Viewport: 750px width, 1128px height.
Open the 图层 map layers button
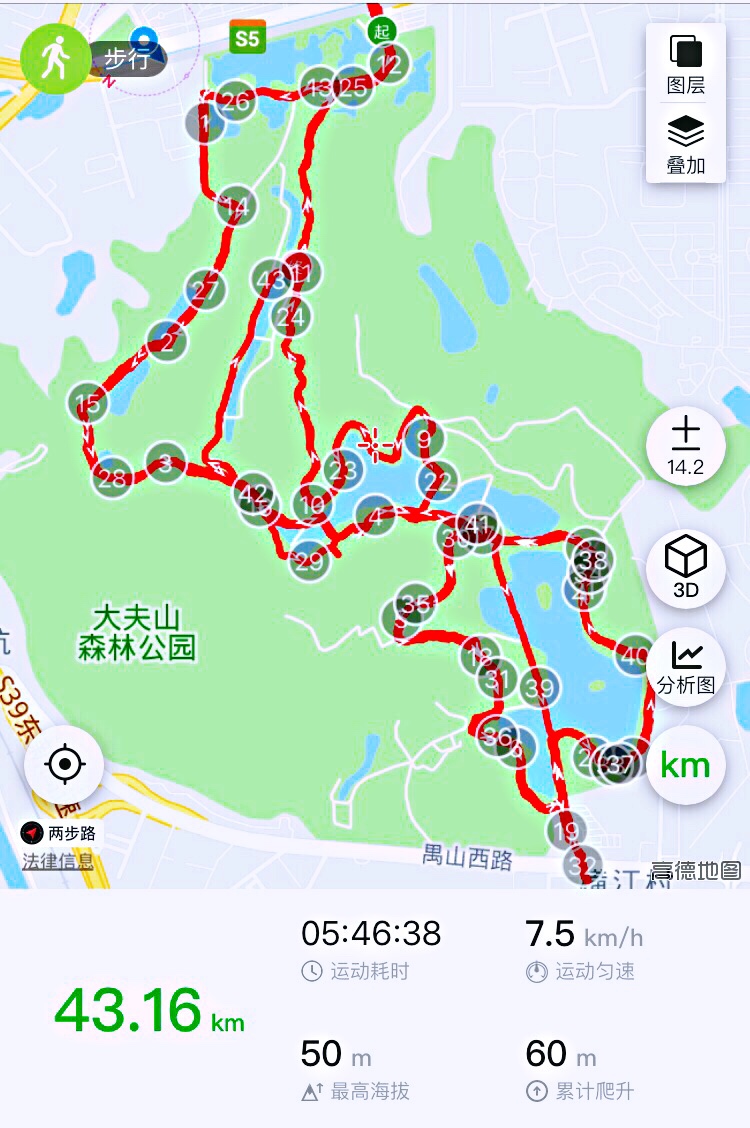(x=685, y=64)
